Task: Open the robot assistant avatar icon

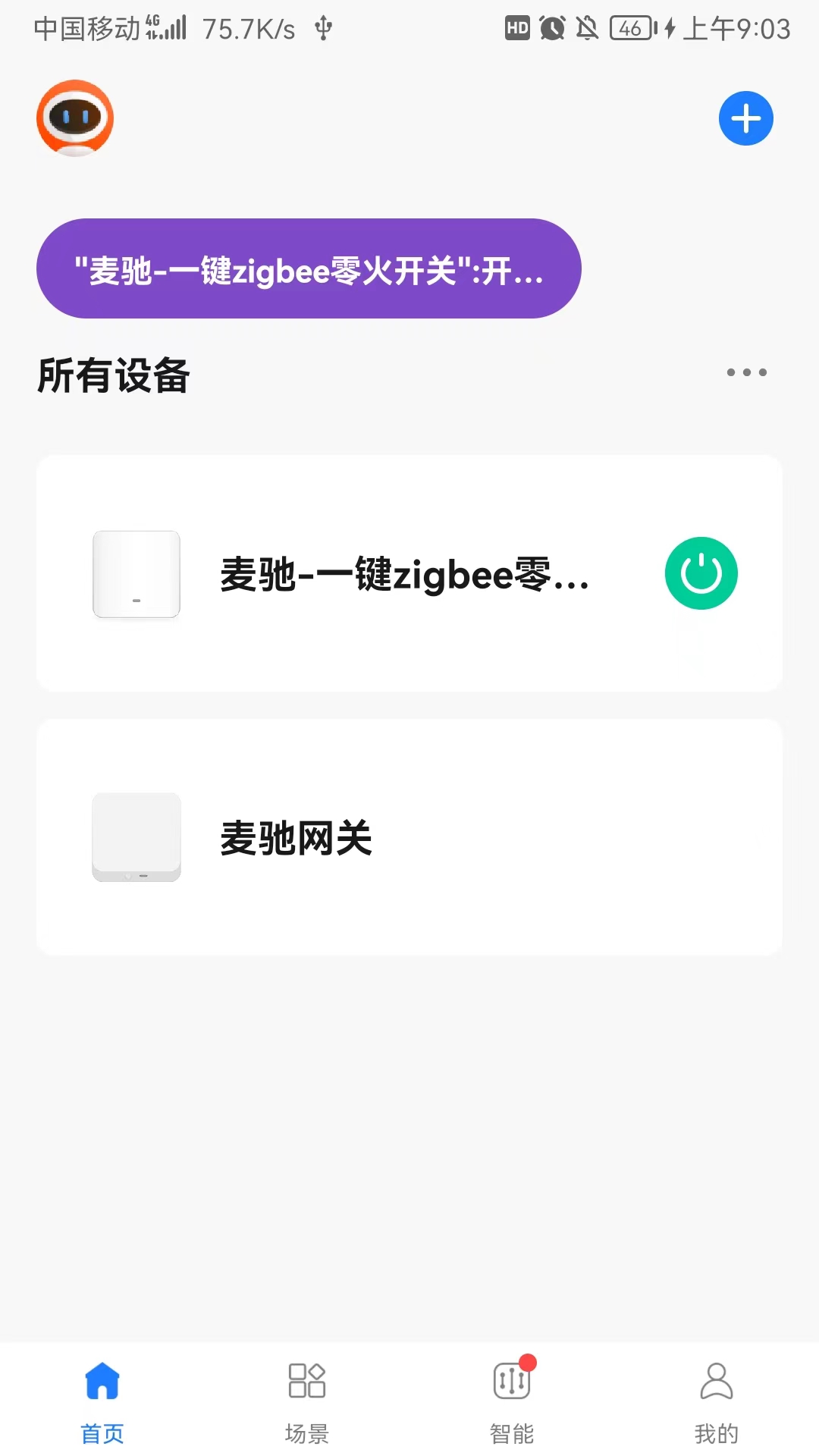Action: [x=74, y=118]
